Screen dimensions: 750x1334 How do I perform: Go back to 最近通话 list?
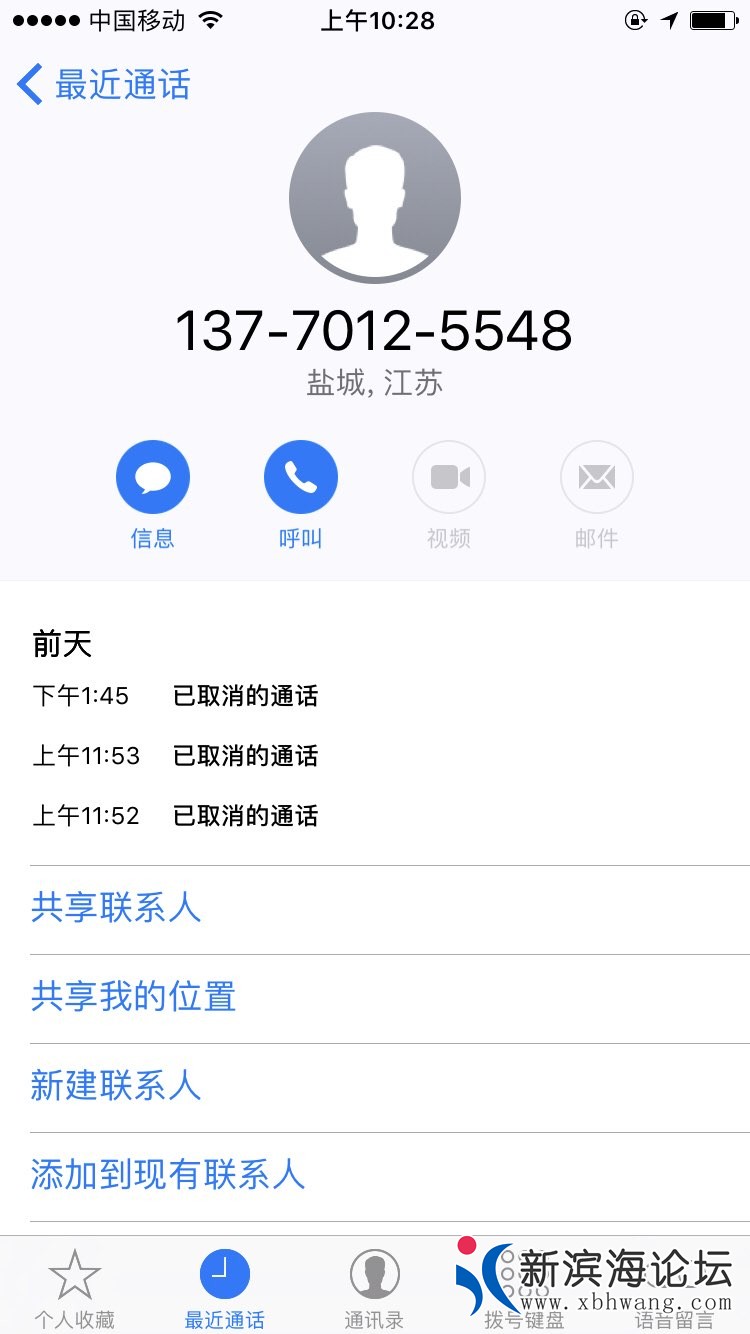(x=104, y=85)
